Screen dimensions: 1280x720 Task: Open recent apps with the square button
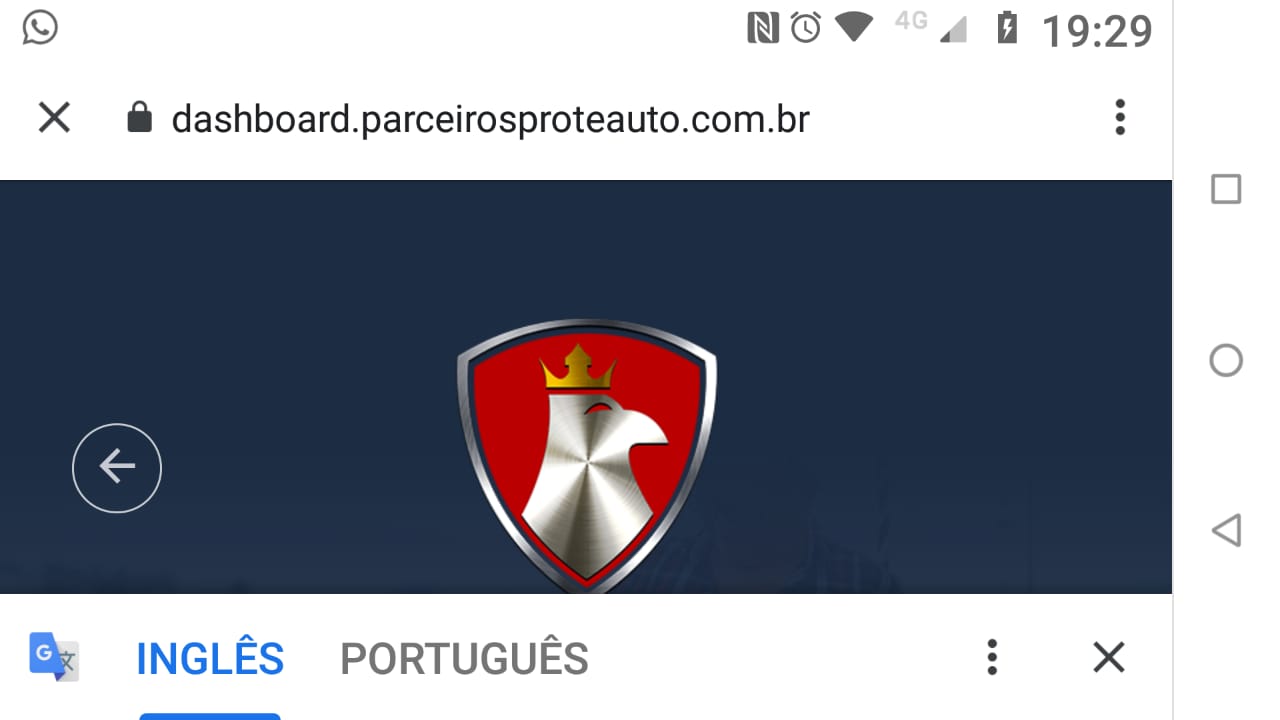coord(1226,189)
